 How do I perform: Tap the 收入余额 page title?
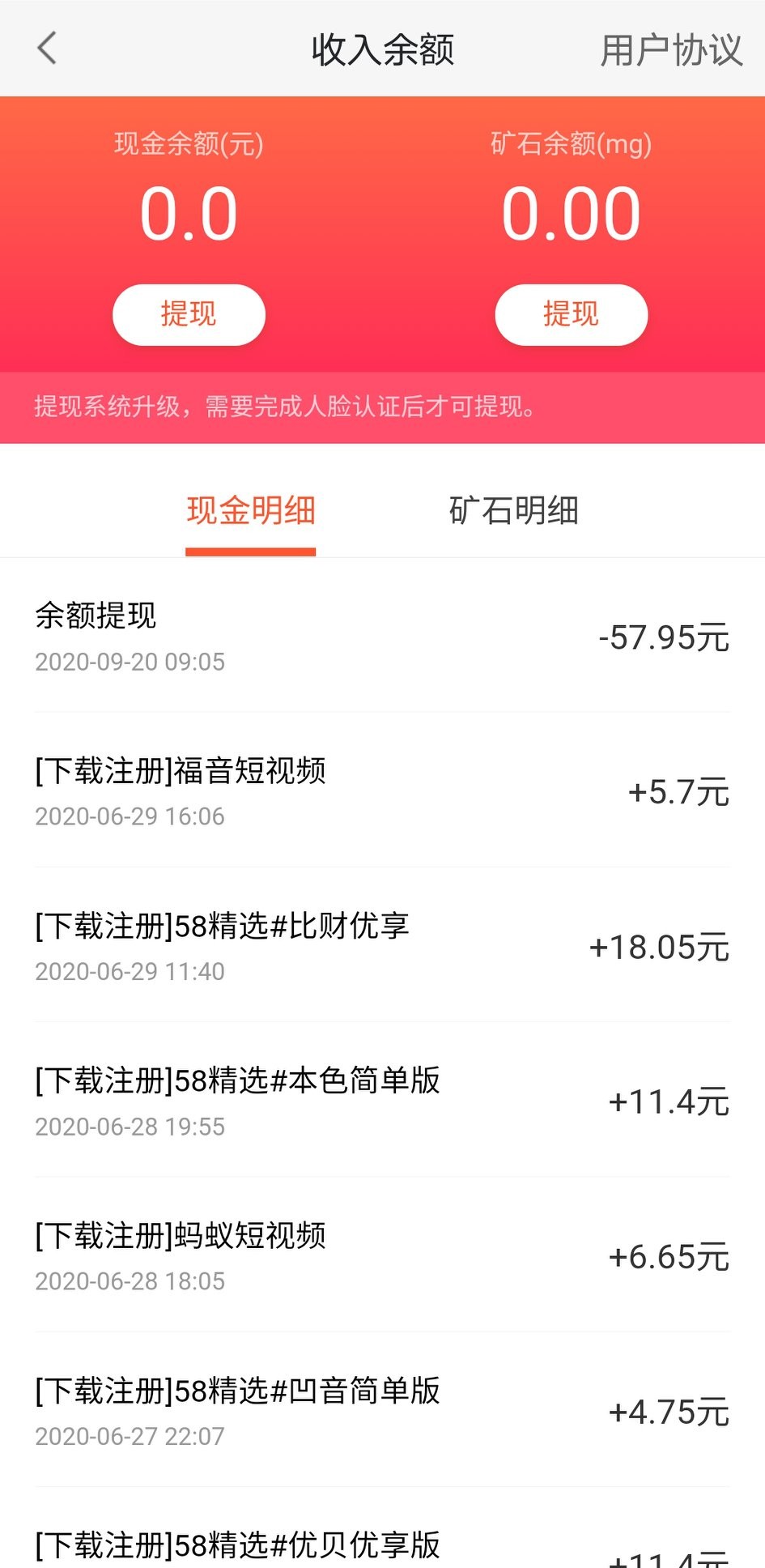[382, 49]
